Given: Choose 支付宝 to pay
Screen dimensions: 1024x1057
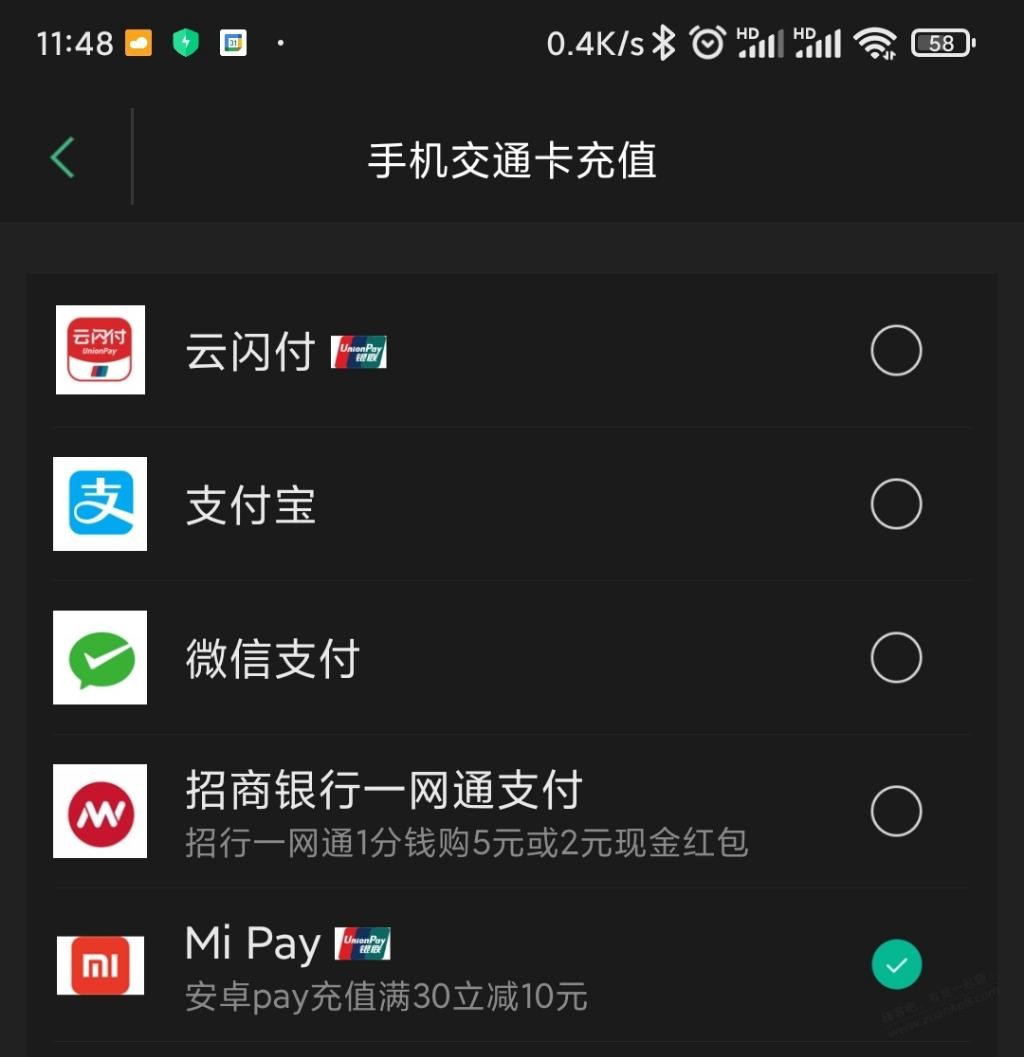Looking at the screenshot, I should pos(895,504).
